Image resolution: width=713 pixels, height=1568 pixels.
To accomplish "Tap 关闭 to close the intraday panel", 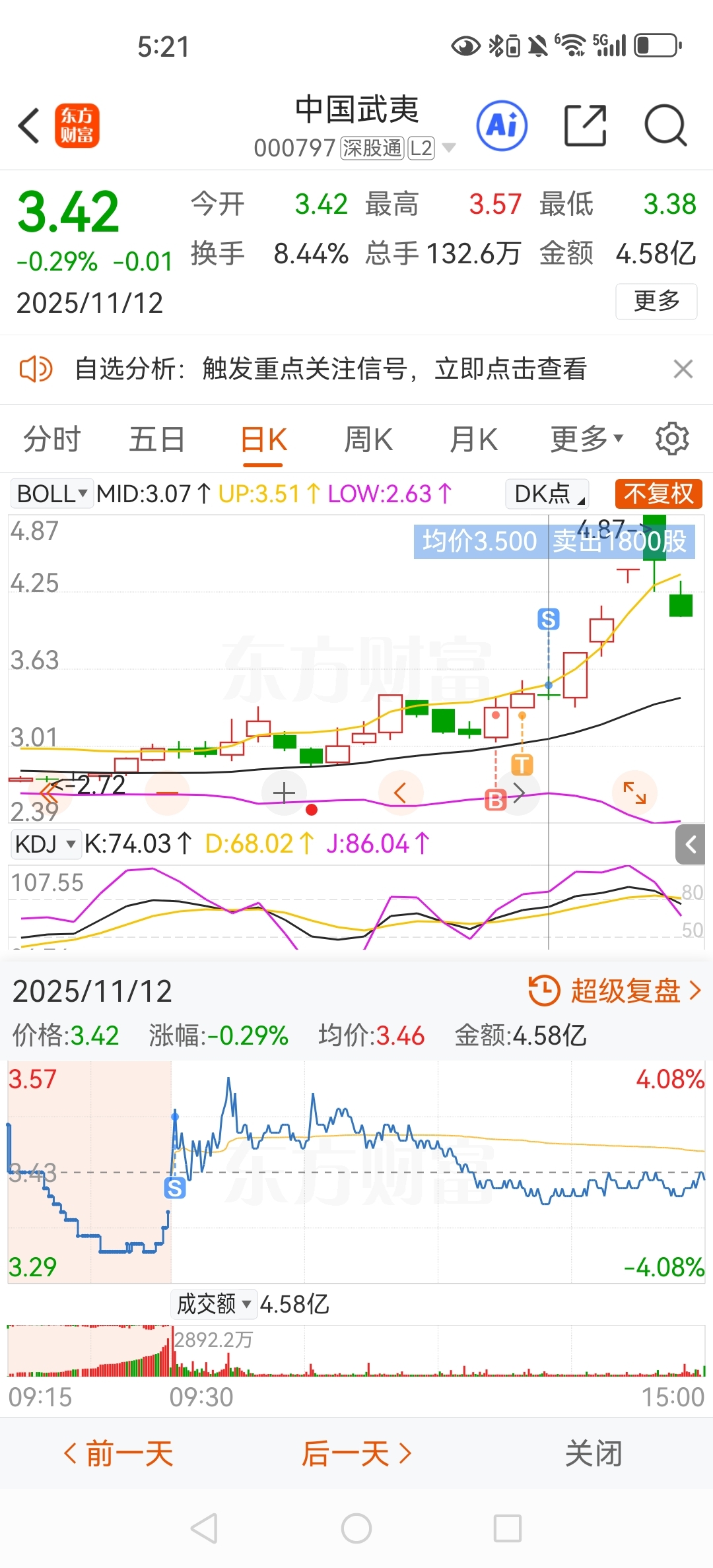I will point(594,1454).
